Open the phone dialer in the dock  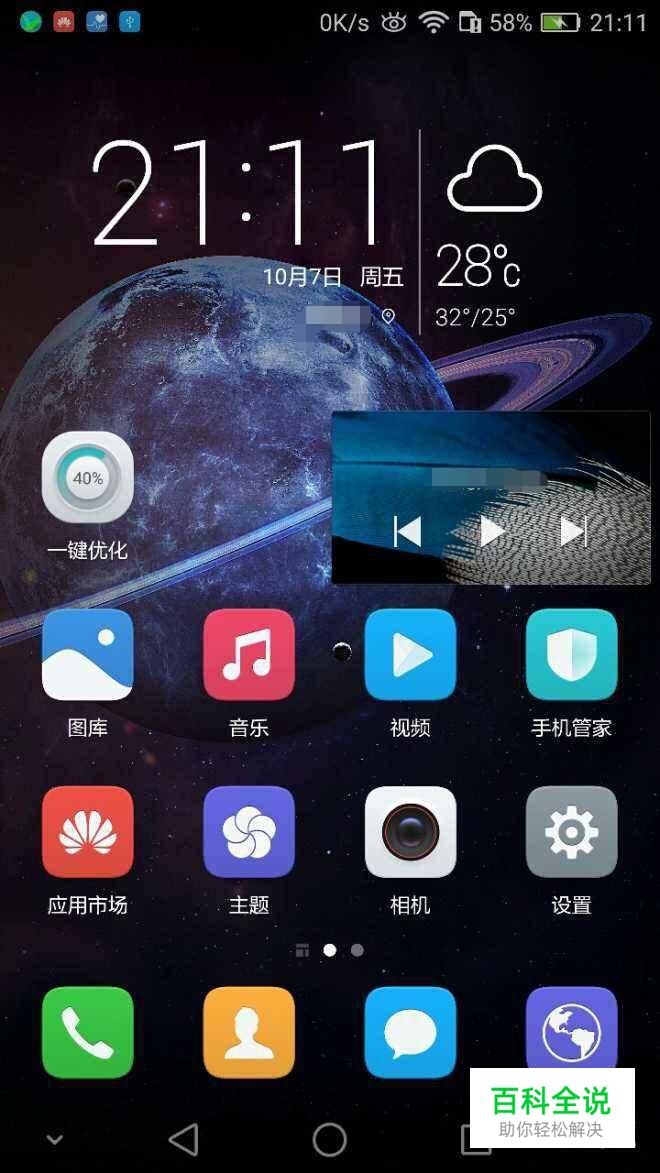pos(88,1032)
